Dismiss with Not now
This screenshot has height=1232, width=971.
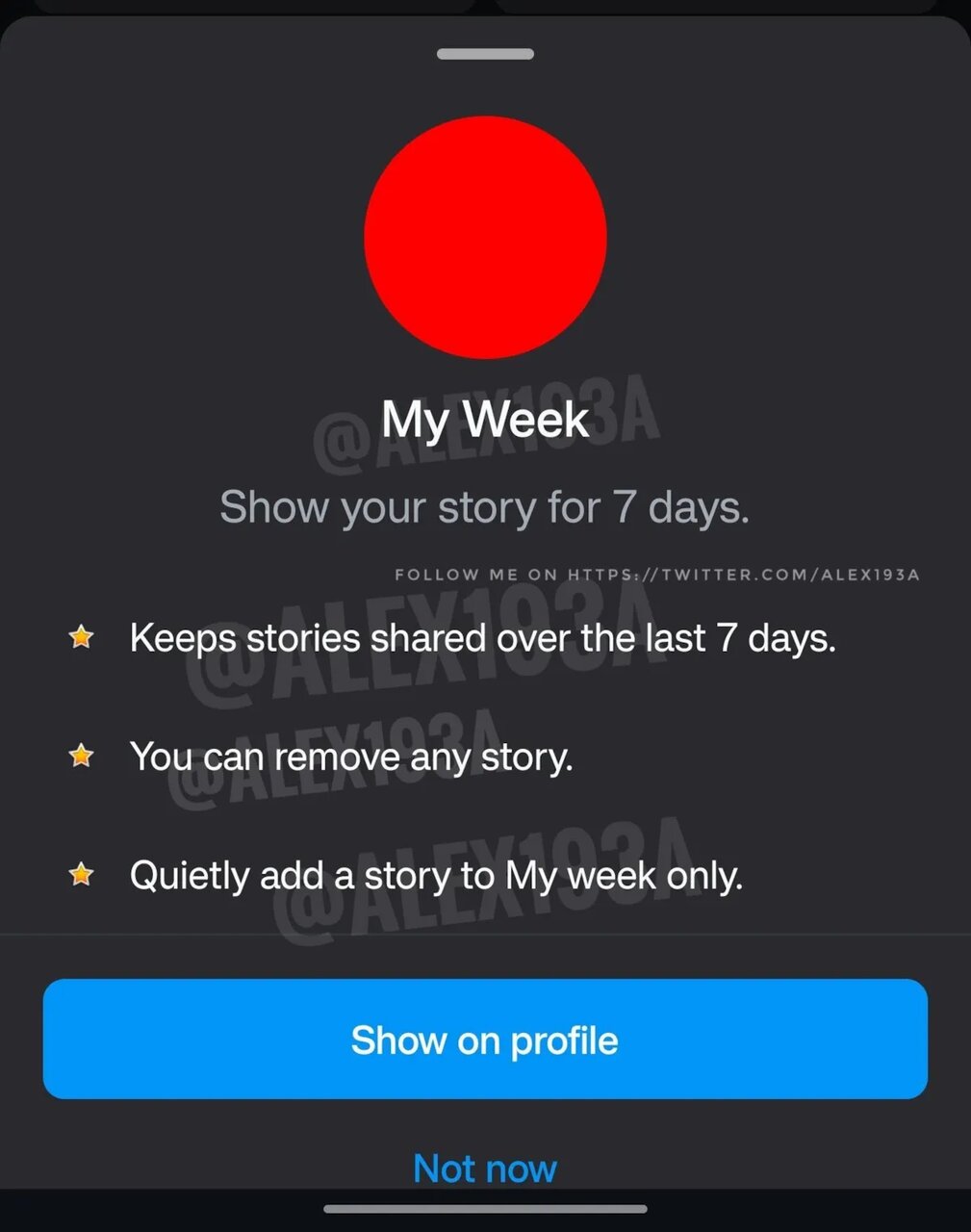(485, 1168)
